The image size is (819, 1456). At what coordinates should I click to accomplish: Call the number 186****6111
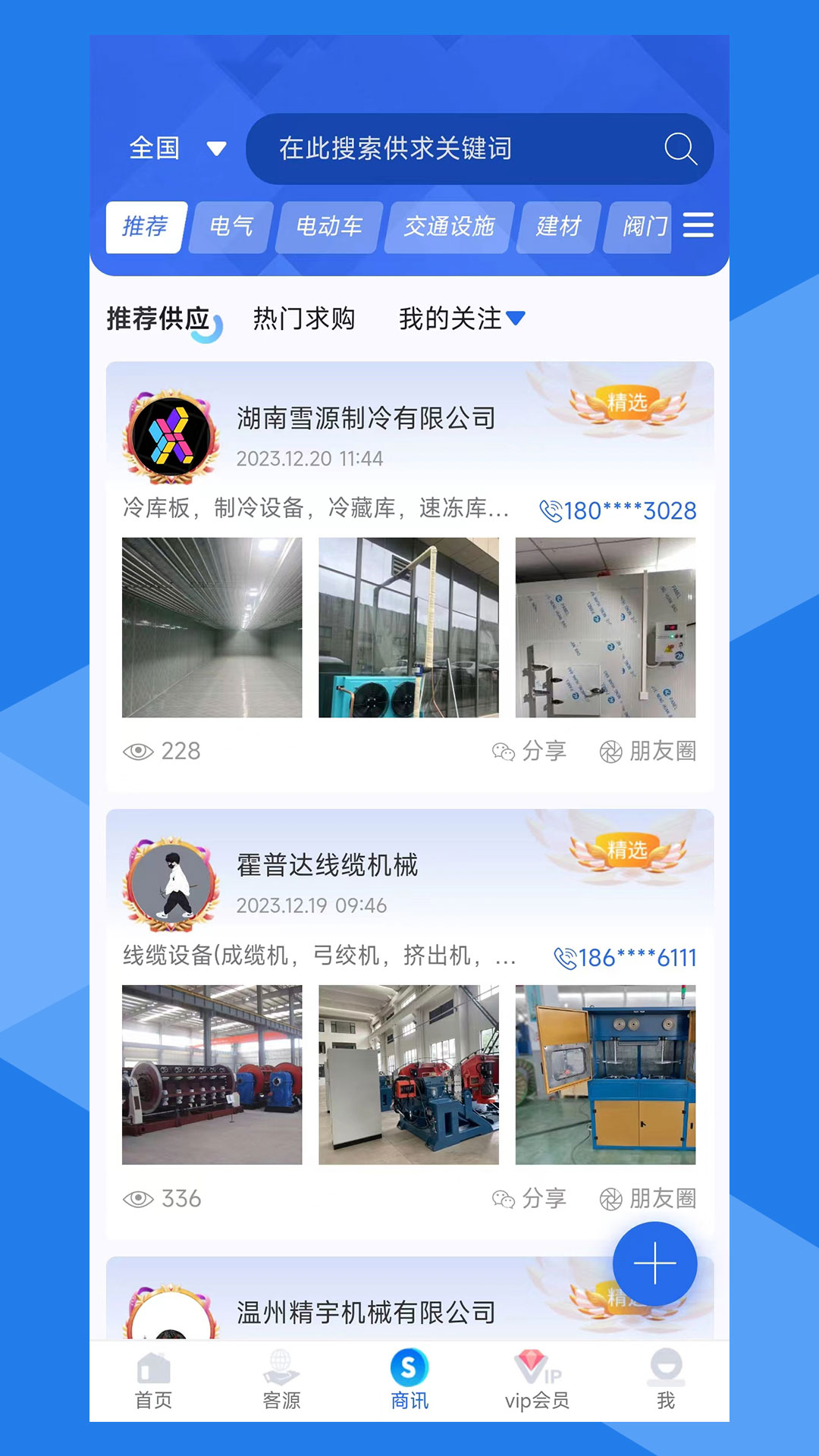pyautogui.click(x=626, y=958)
